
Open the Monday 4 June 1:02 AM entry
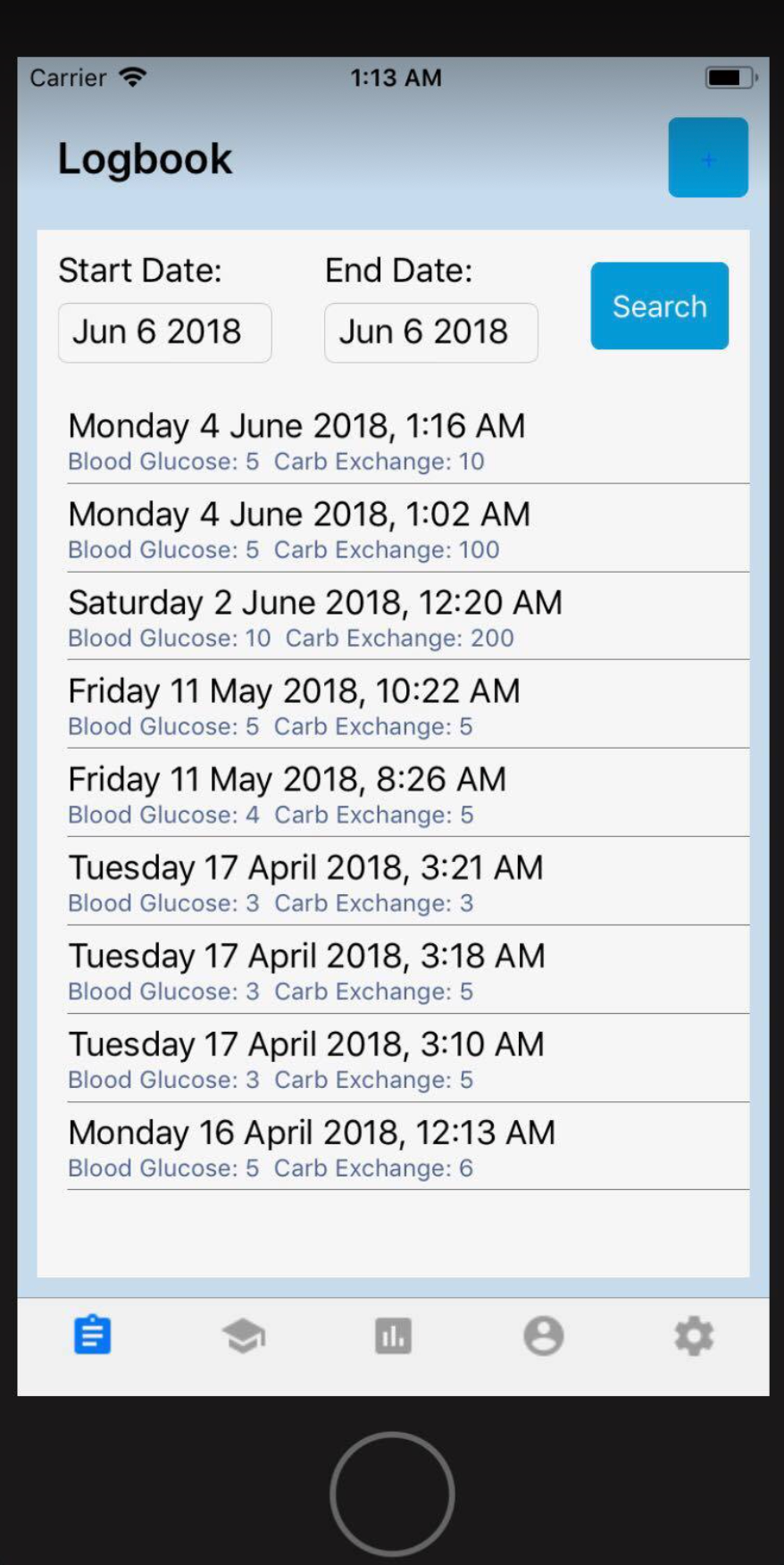[408, 529]
